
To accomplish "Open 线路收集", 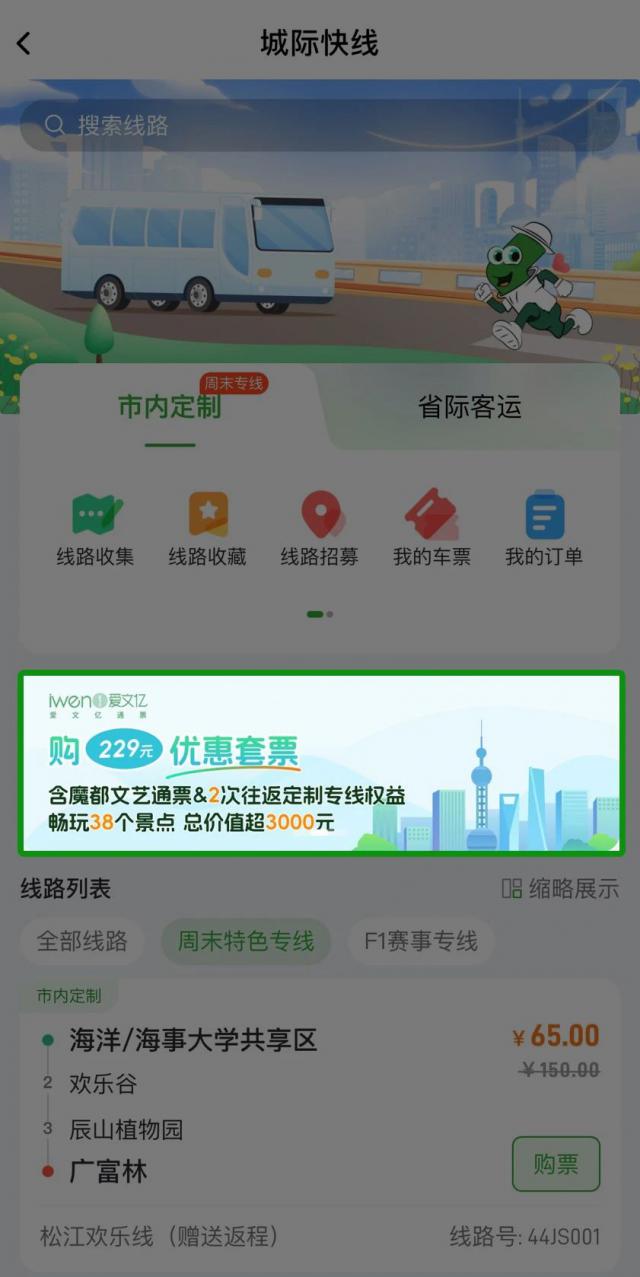I will point(95,530).
